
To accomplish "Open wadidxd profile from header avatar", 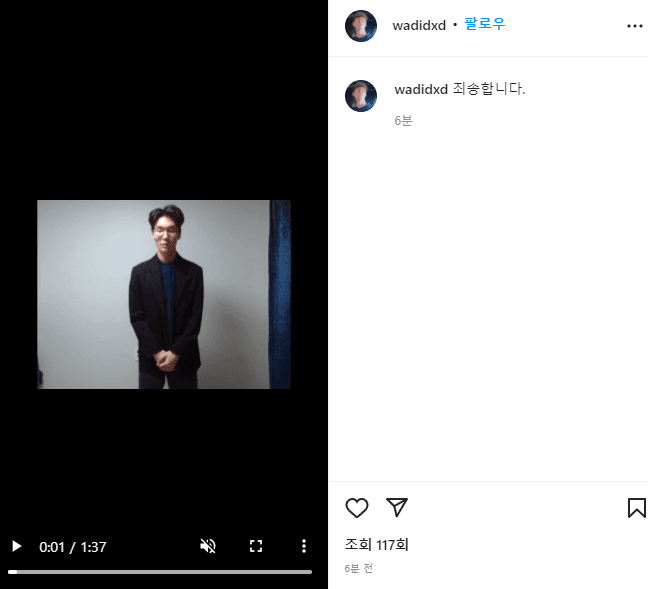I will pos(361,26).
